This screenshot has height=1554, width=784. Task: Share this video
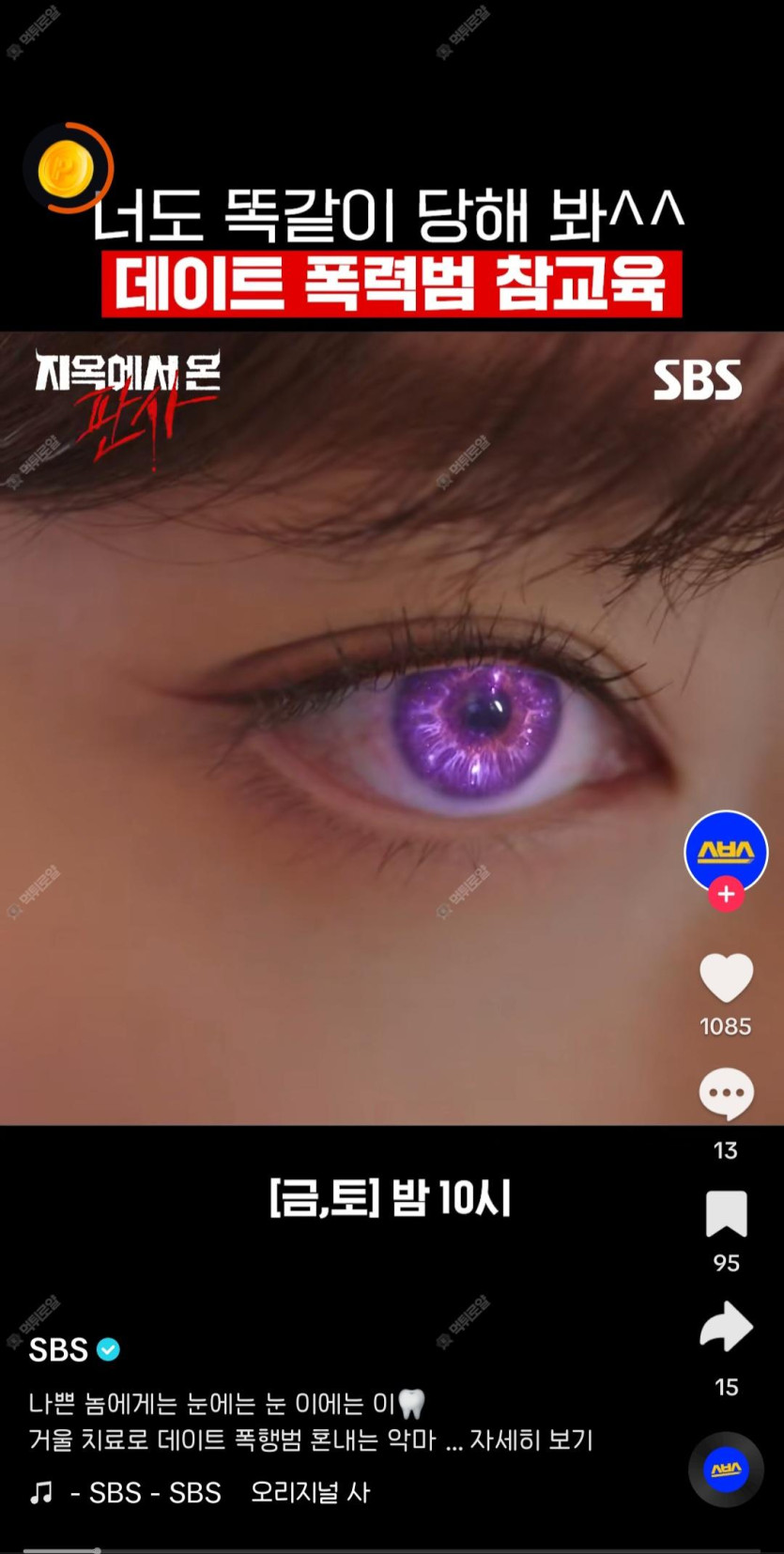click(x=726, y=1327)
